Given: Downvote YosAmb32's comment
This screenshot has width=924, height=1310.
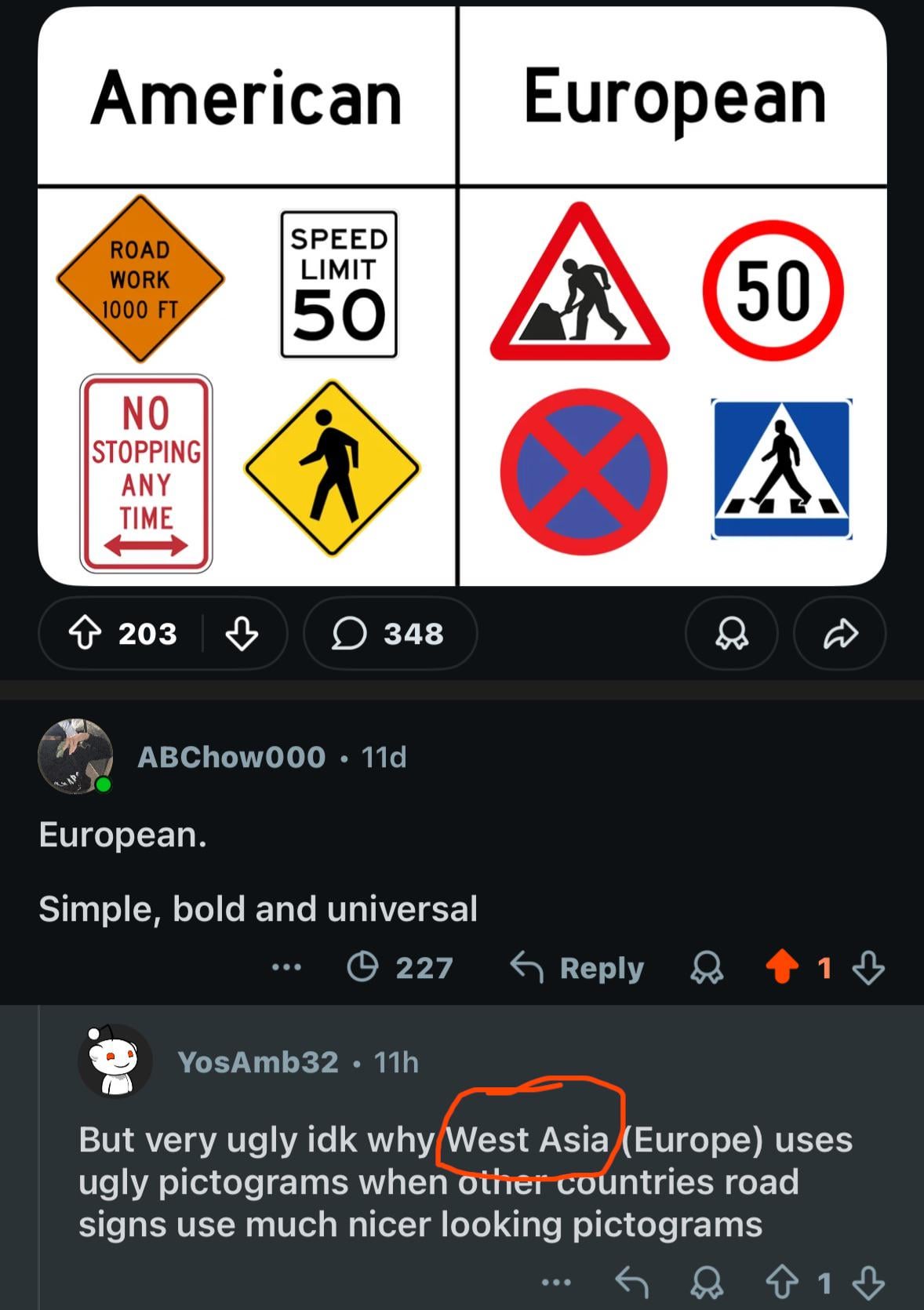Looking at the screenshot, I should (868, 1283).
